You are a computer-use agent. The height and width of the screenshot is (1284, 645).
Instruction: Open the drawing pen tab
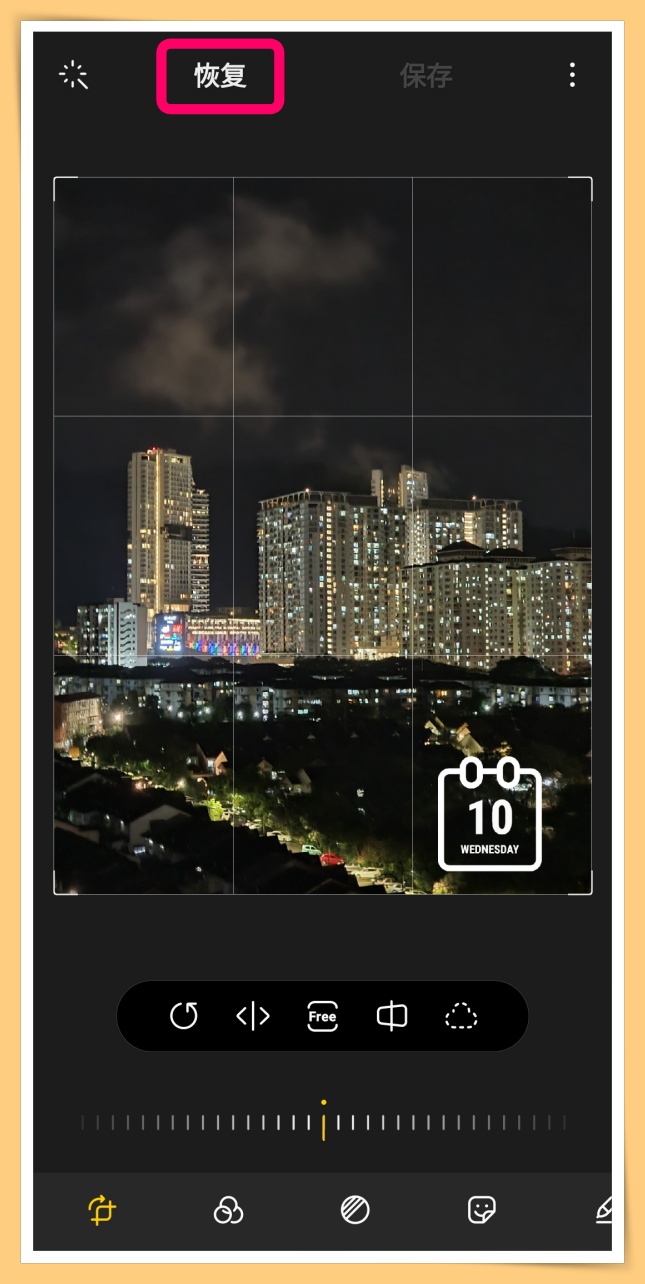[603, 1211]
